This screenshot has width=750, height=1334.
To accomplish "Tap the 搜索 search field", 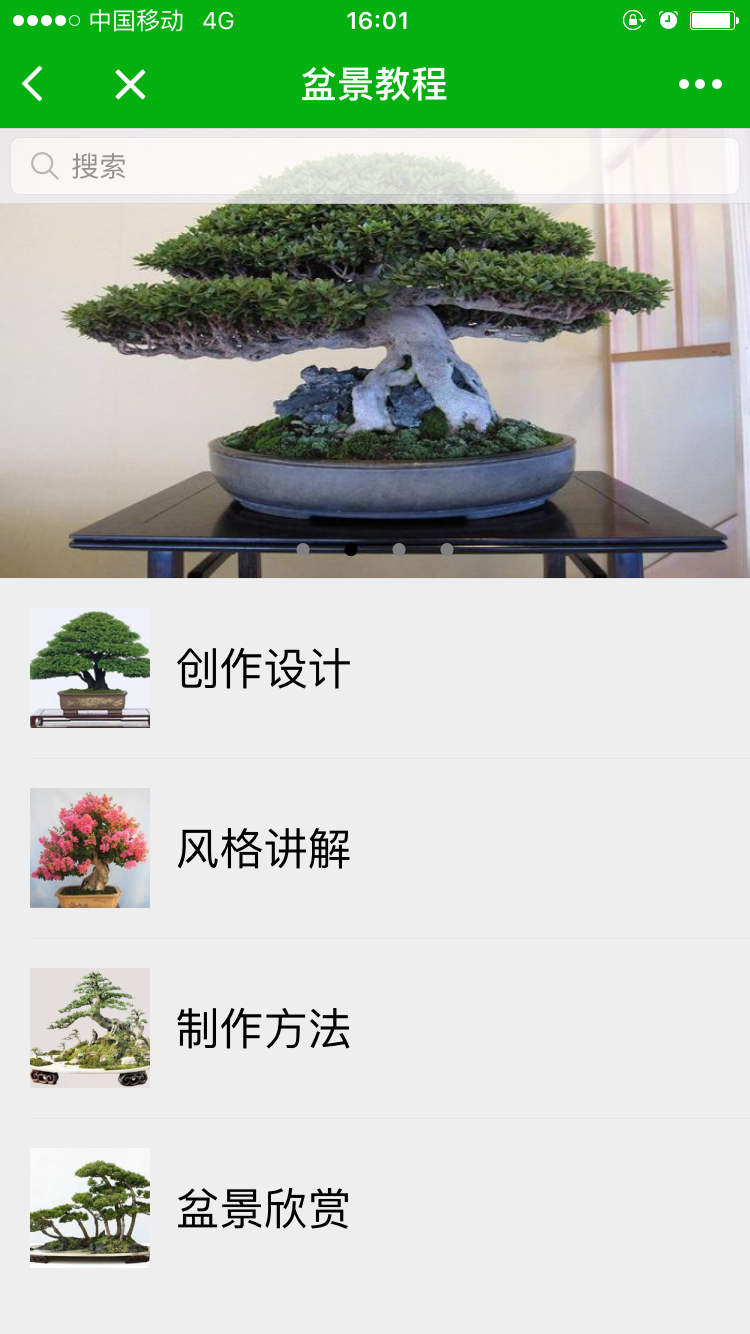I will 375,166.
